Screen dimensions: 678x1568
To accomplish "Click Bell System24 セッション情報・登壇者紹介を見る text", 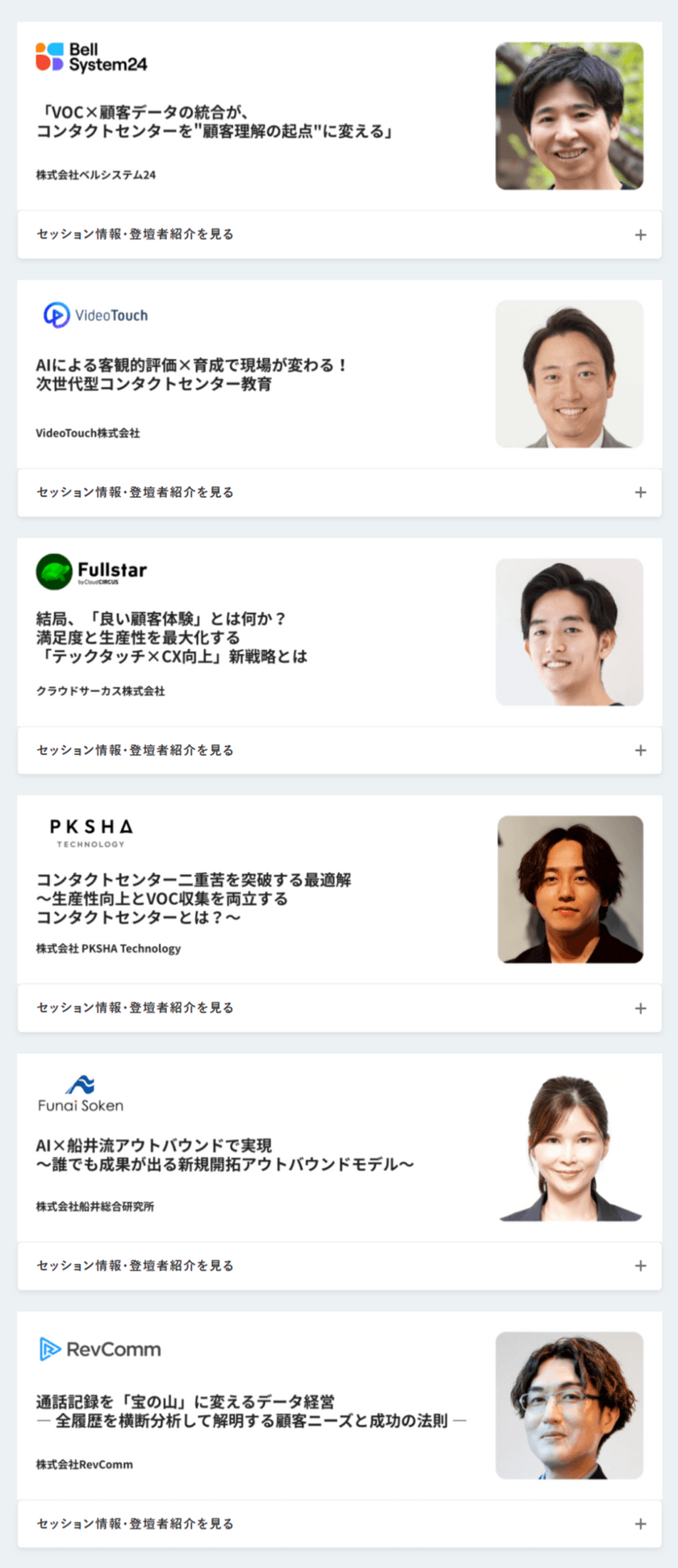I will click(134, 235).
